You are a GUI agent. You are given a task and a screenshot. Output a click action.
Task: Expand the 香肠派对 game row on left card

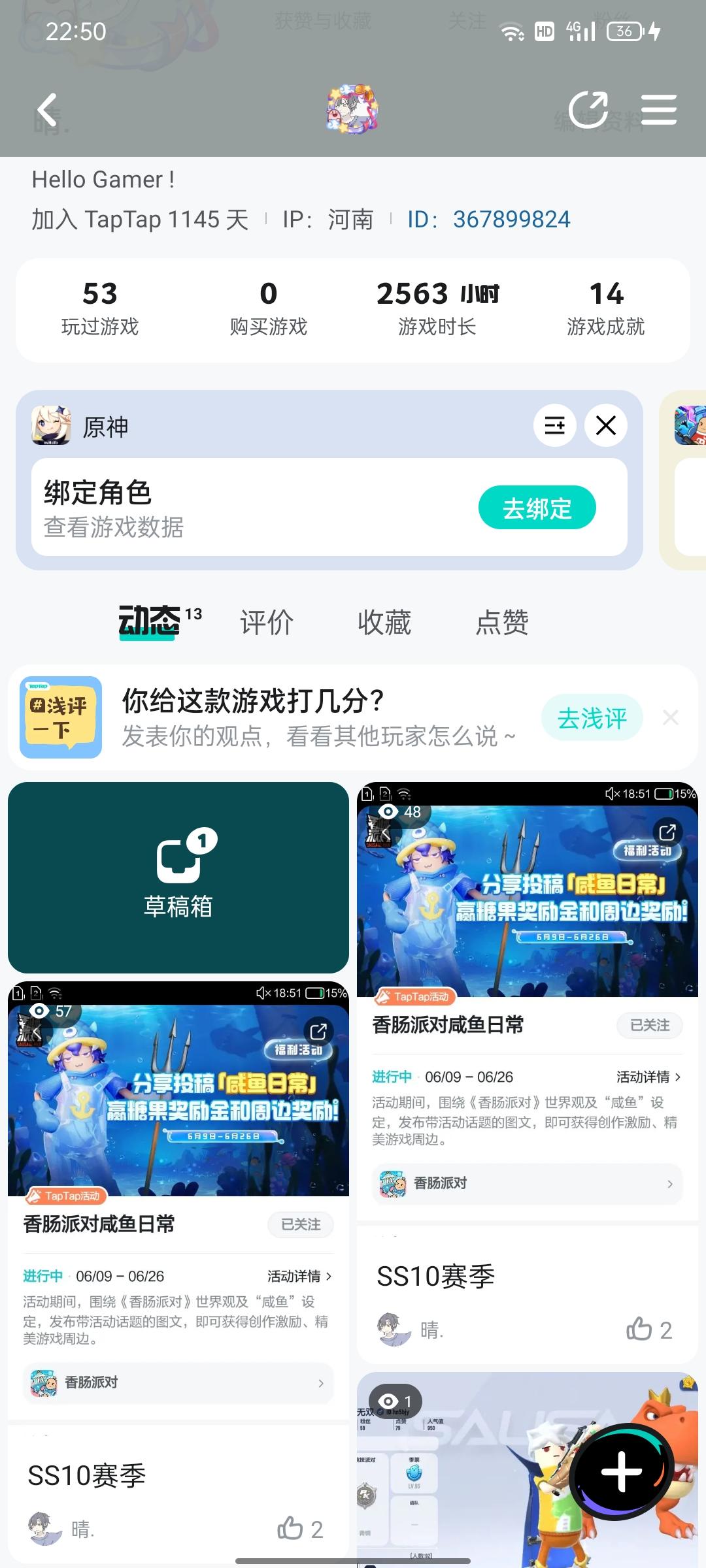(176, 1383)
